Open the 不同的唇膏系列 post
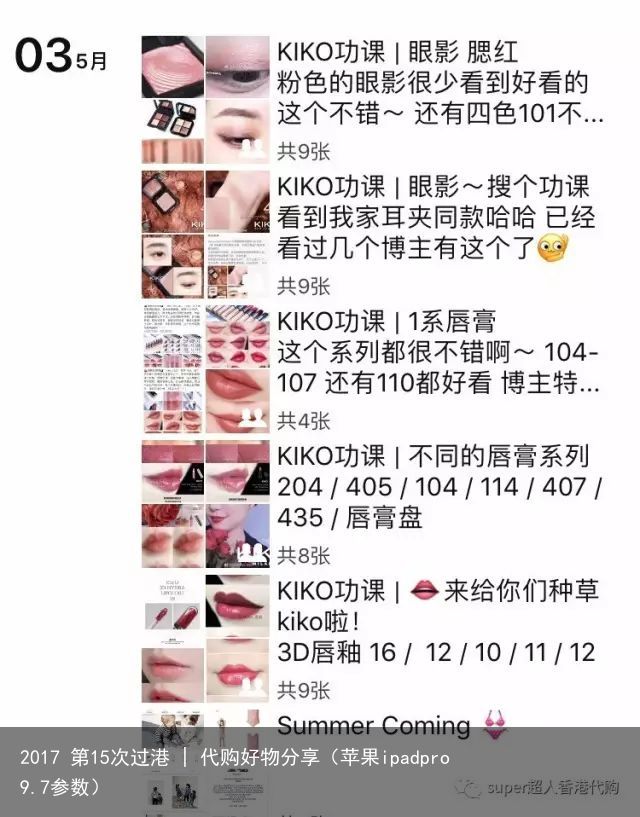The height and width of the screenshot is (817, 640). click(438, 487)
